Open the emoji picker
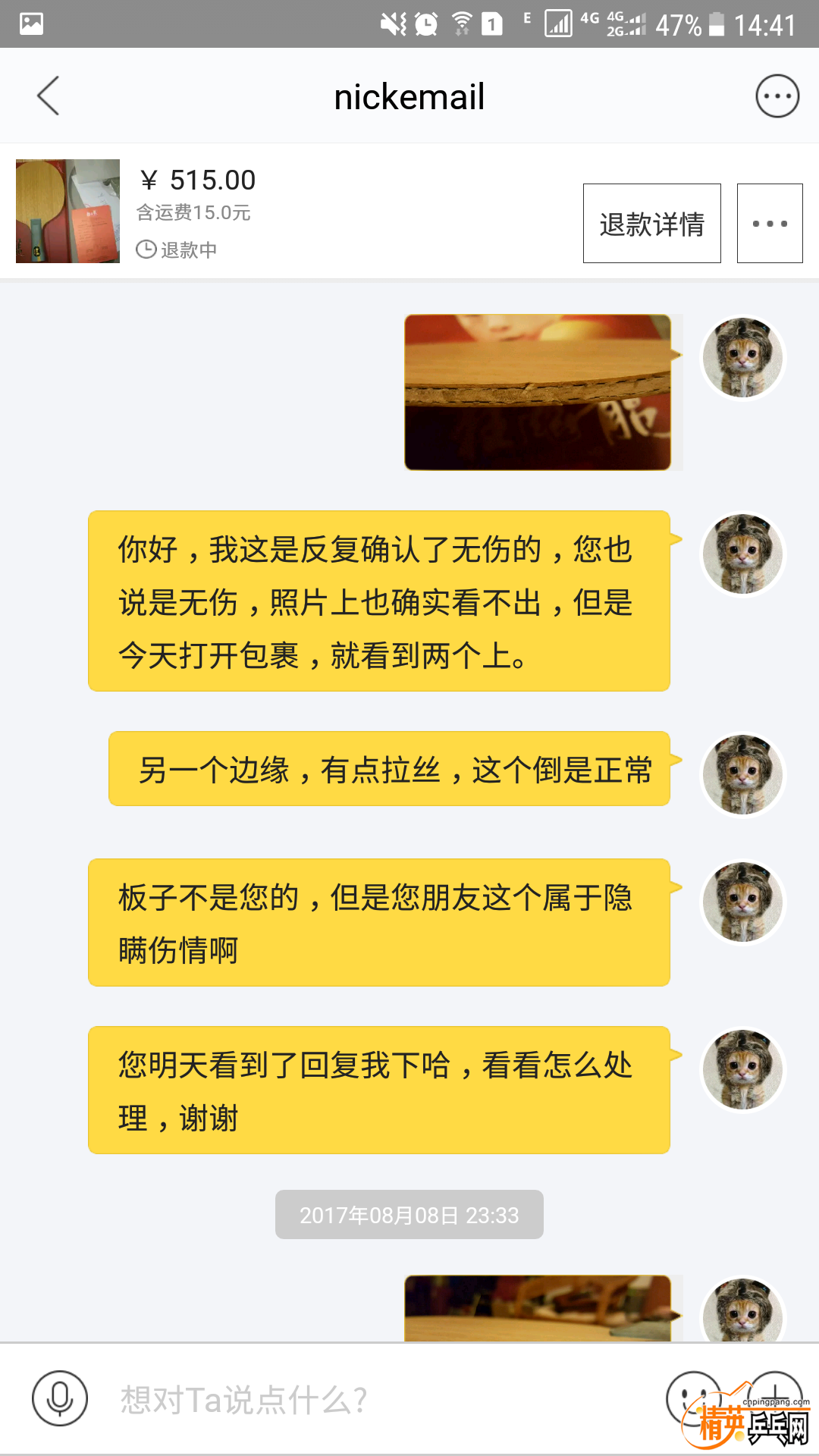This screenshot has width=819, height=1456. click(x=692, y=1395)
